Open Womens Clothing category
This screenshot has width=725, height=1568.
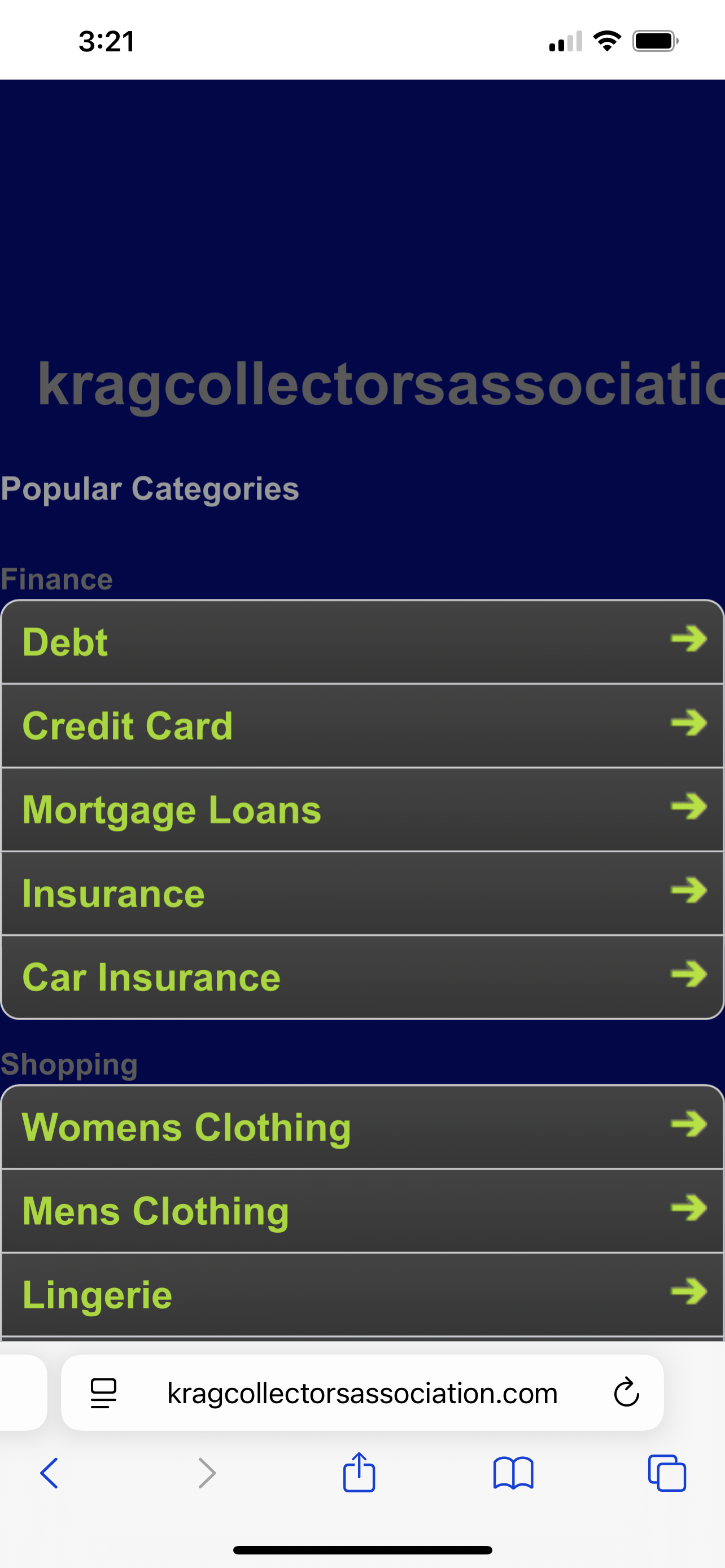tap(362, 1127)
